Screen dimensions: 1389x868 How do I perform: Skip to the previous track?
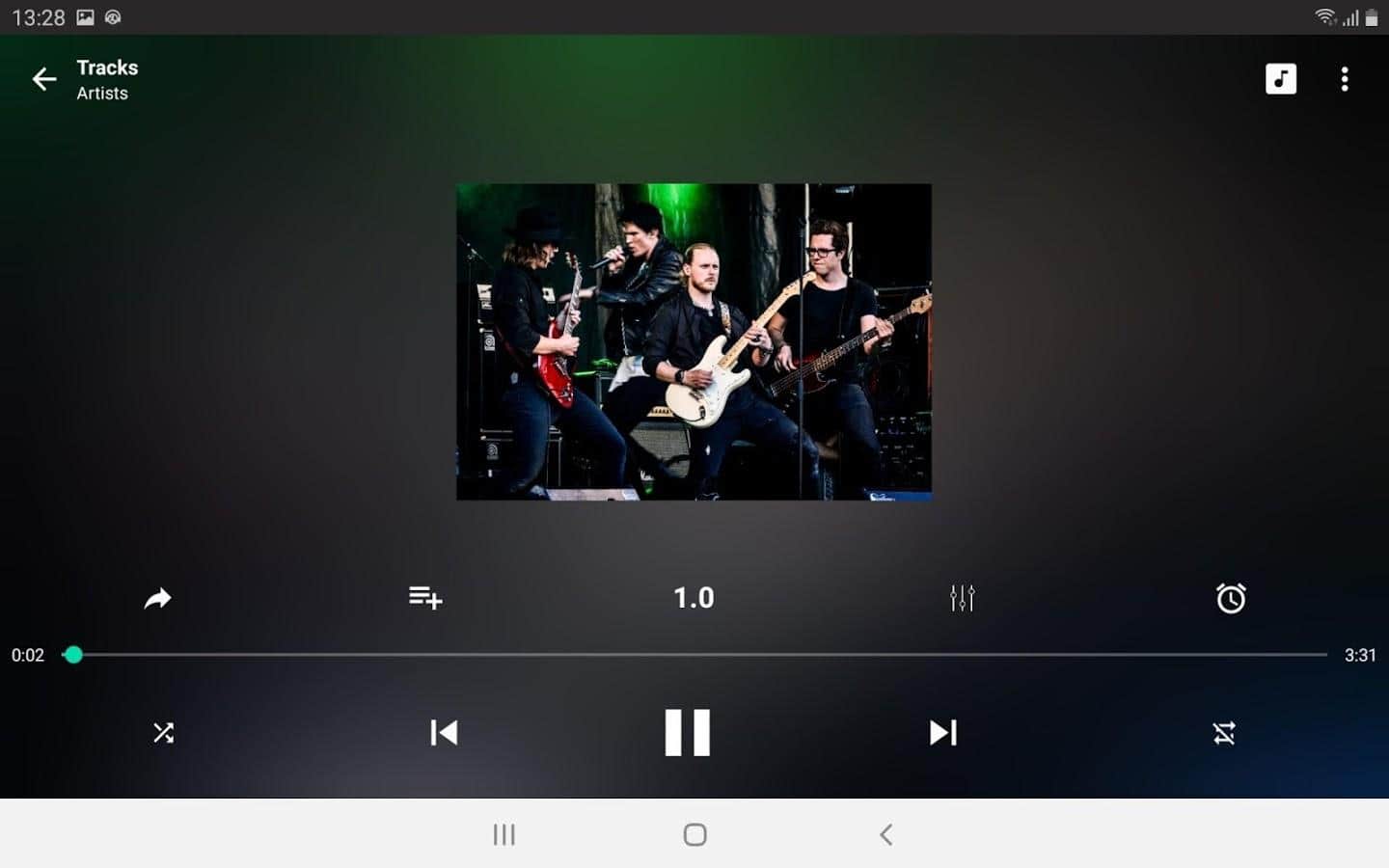[x=444, y=733]
